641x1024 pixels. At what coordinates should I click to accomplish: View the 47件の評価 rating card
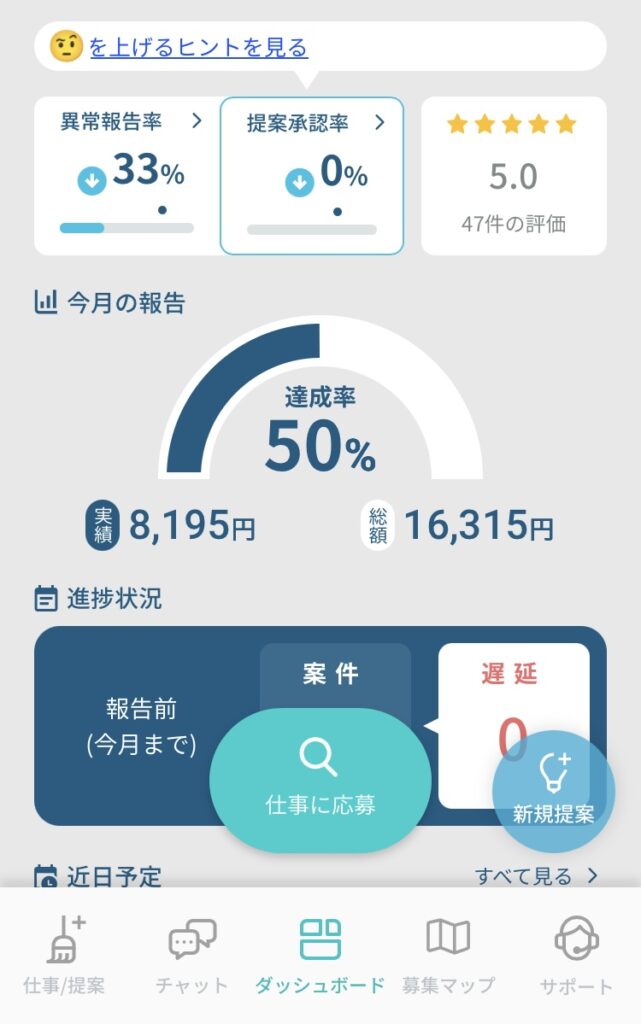[513, 176]
